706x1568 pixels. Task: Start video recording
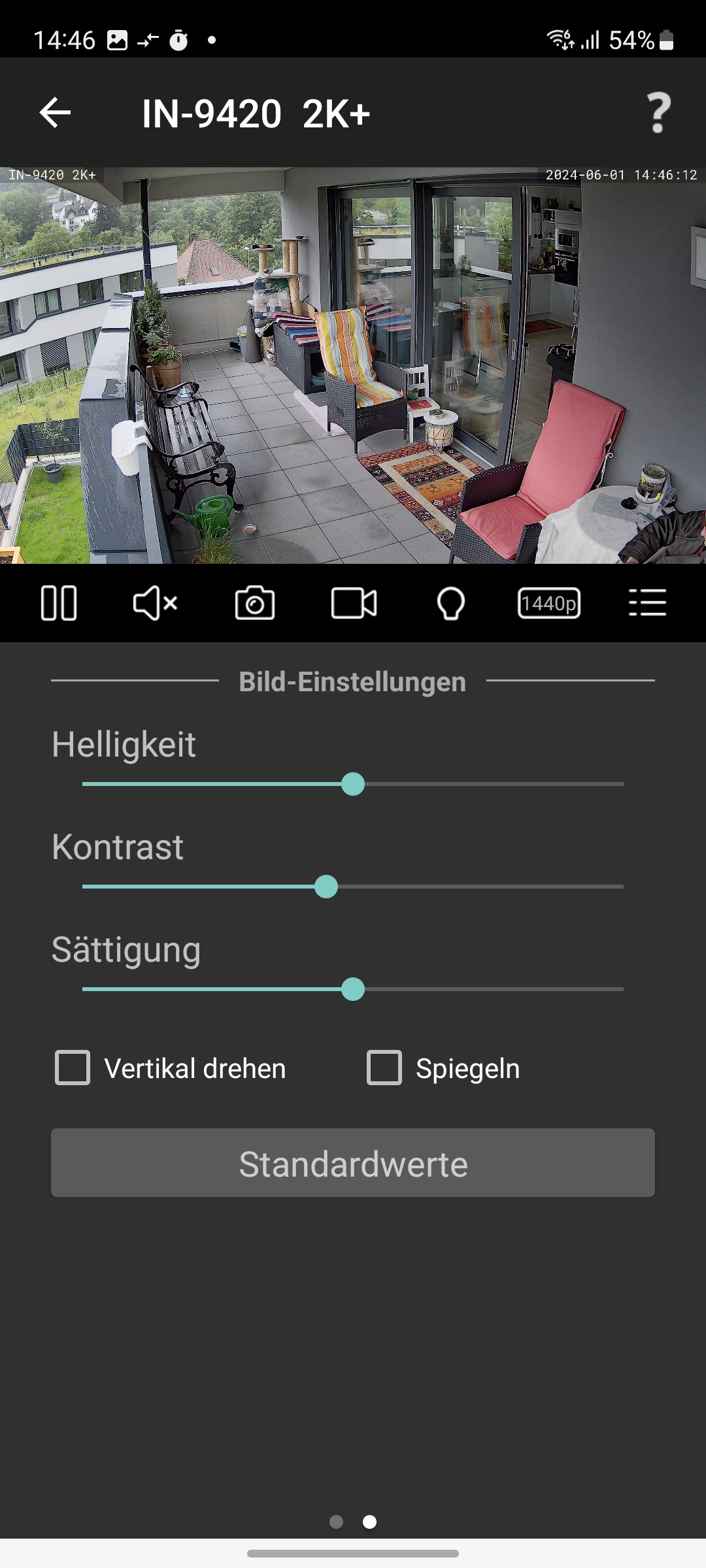click(354, 602)
